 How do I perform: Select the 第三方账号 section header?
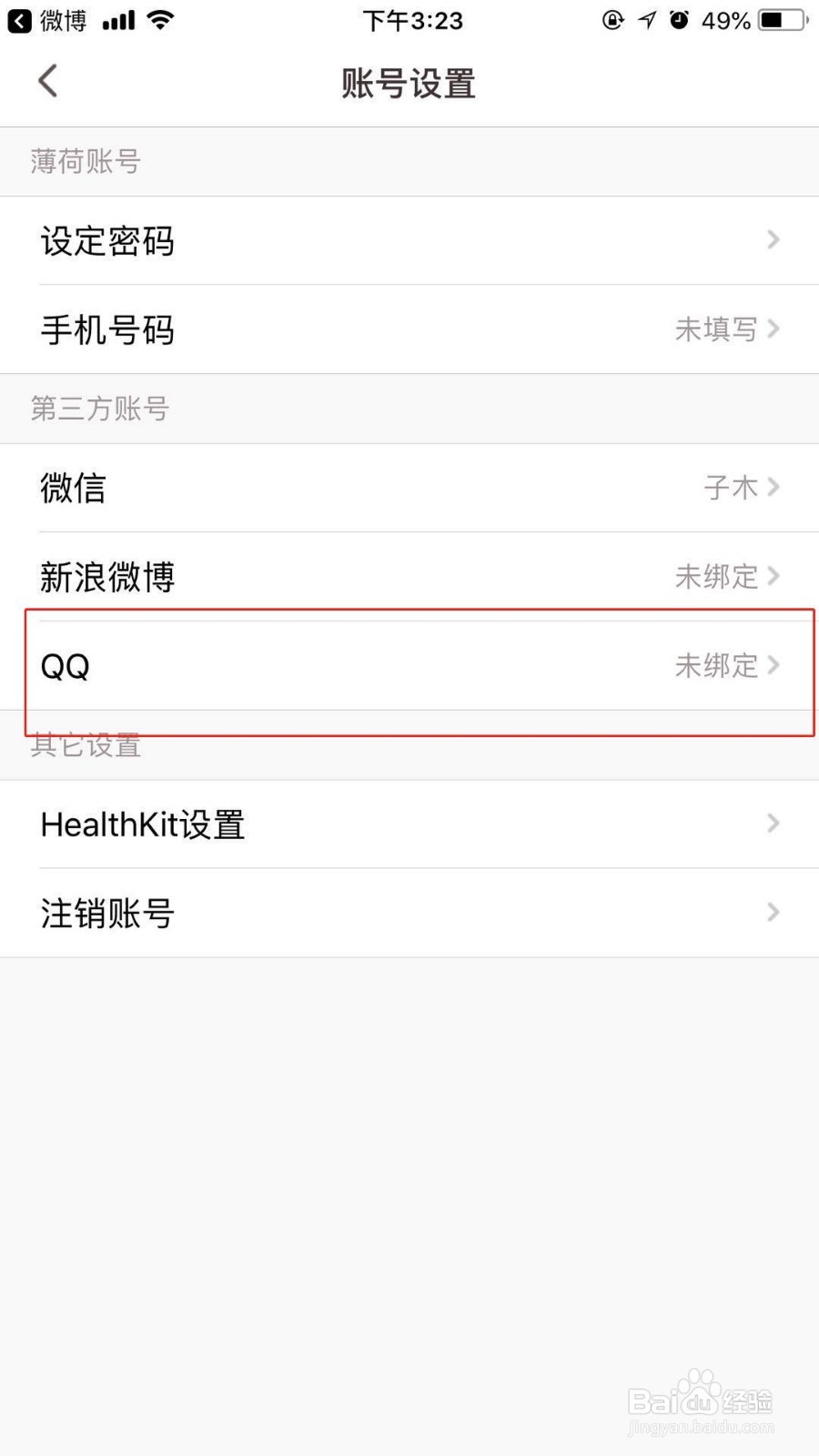pyautogui.click(x=100, y=409)
